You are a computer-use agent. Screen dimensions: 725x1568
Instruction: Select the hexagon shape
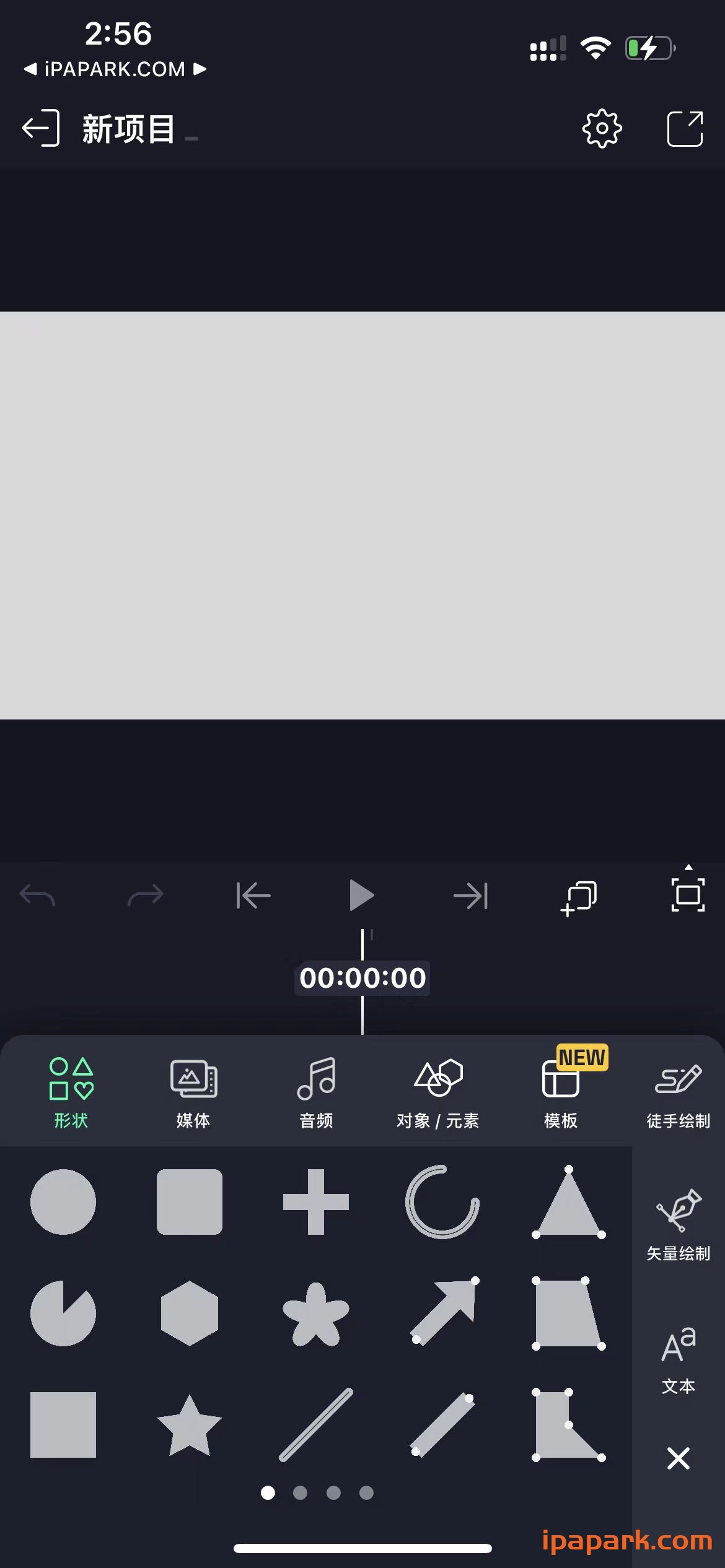pyautogui.click(x=190, y=1314)
